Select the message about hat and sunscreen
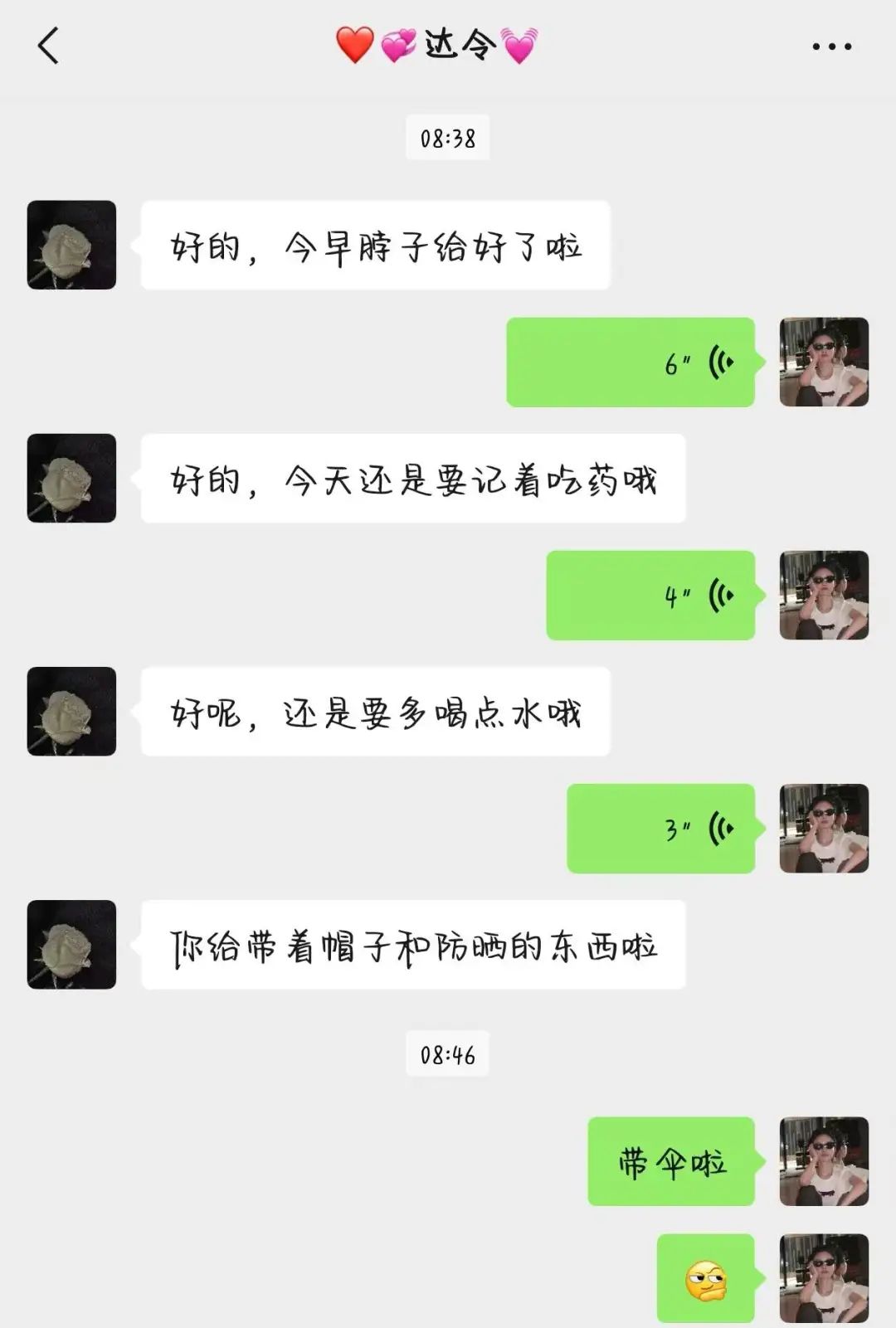Viewport: 896px width, 1328px height. pos(415,946)
